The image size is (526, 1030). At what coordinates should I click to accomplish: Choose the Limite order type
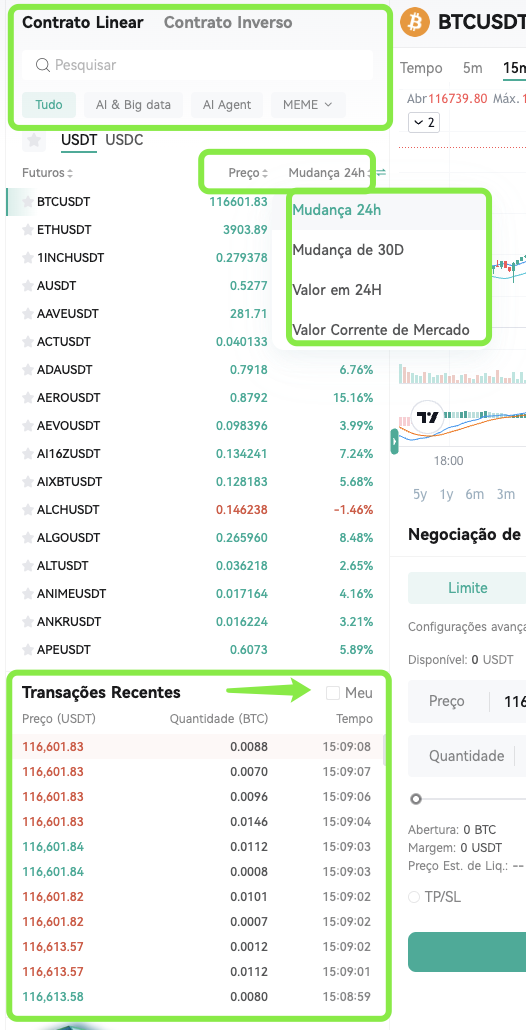(468, 588)
